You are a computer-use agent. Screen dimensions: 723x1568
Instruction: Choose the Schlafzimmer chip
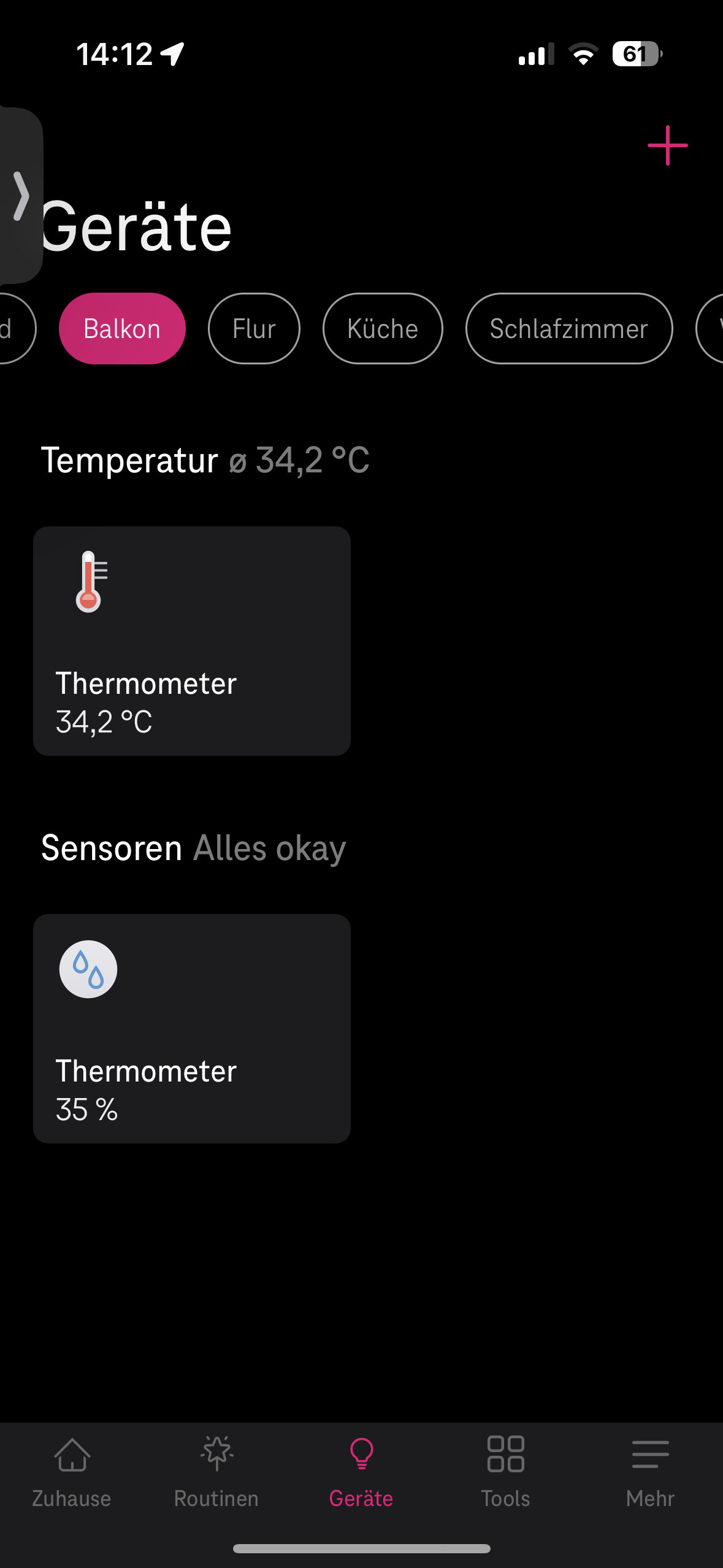[x=568, y=329]
